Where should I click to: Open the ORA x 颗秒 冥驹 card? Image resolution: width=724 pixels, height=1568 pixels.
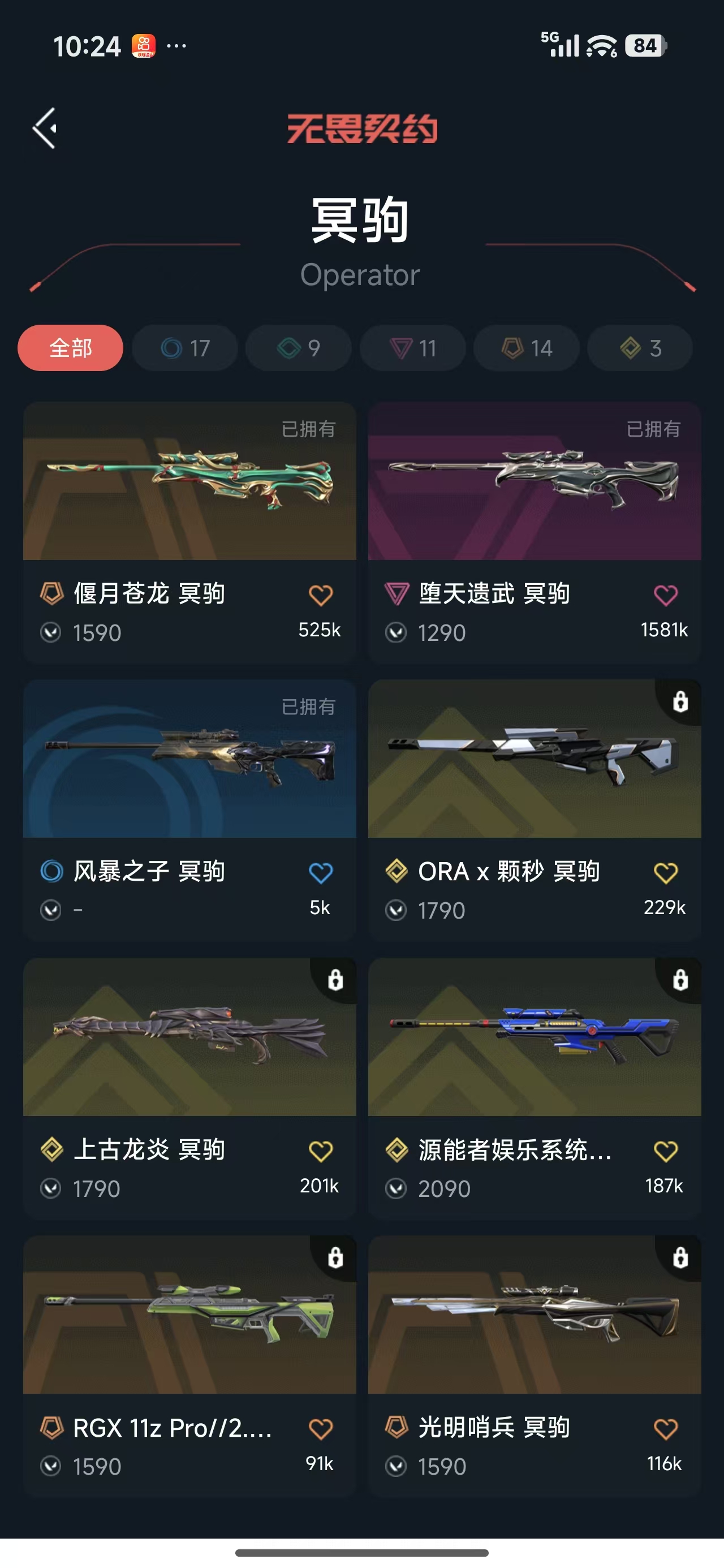point(535,810)
